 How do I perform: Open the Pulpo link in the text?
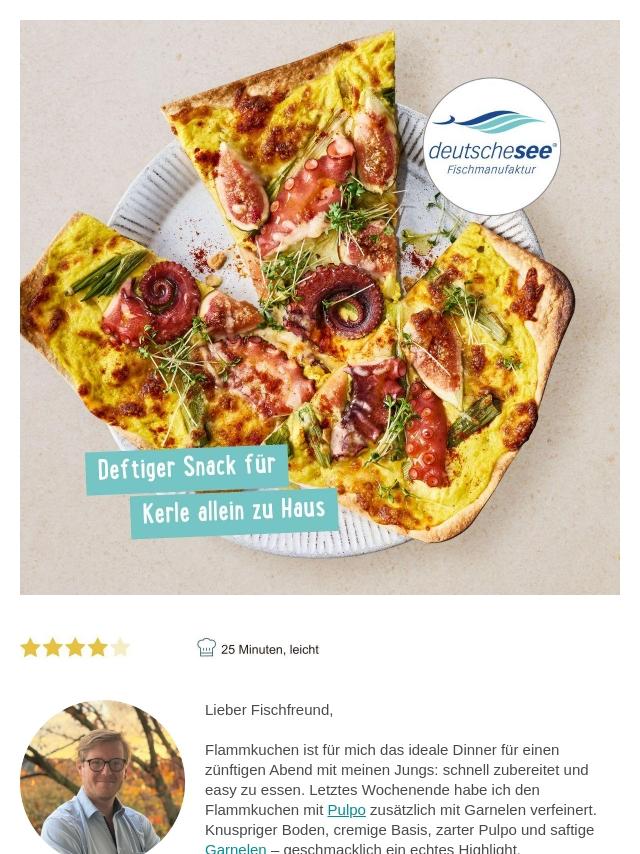[346, 810]
